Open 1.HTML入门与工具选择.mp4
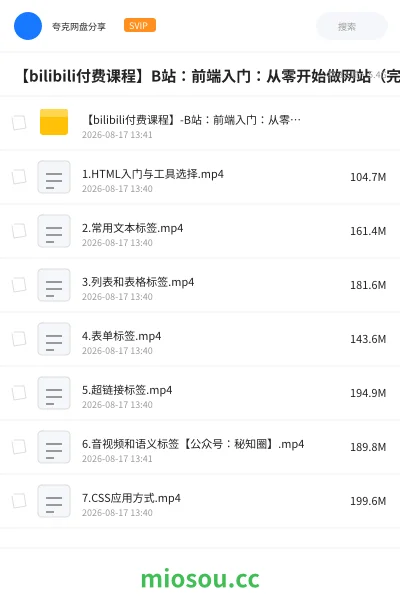 (x=200, y=177)
